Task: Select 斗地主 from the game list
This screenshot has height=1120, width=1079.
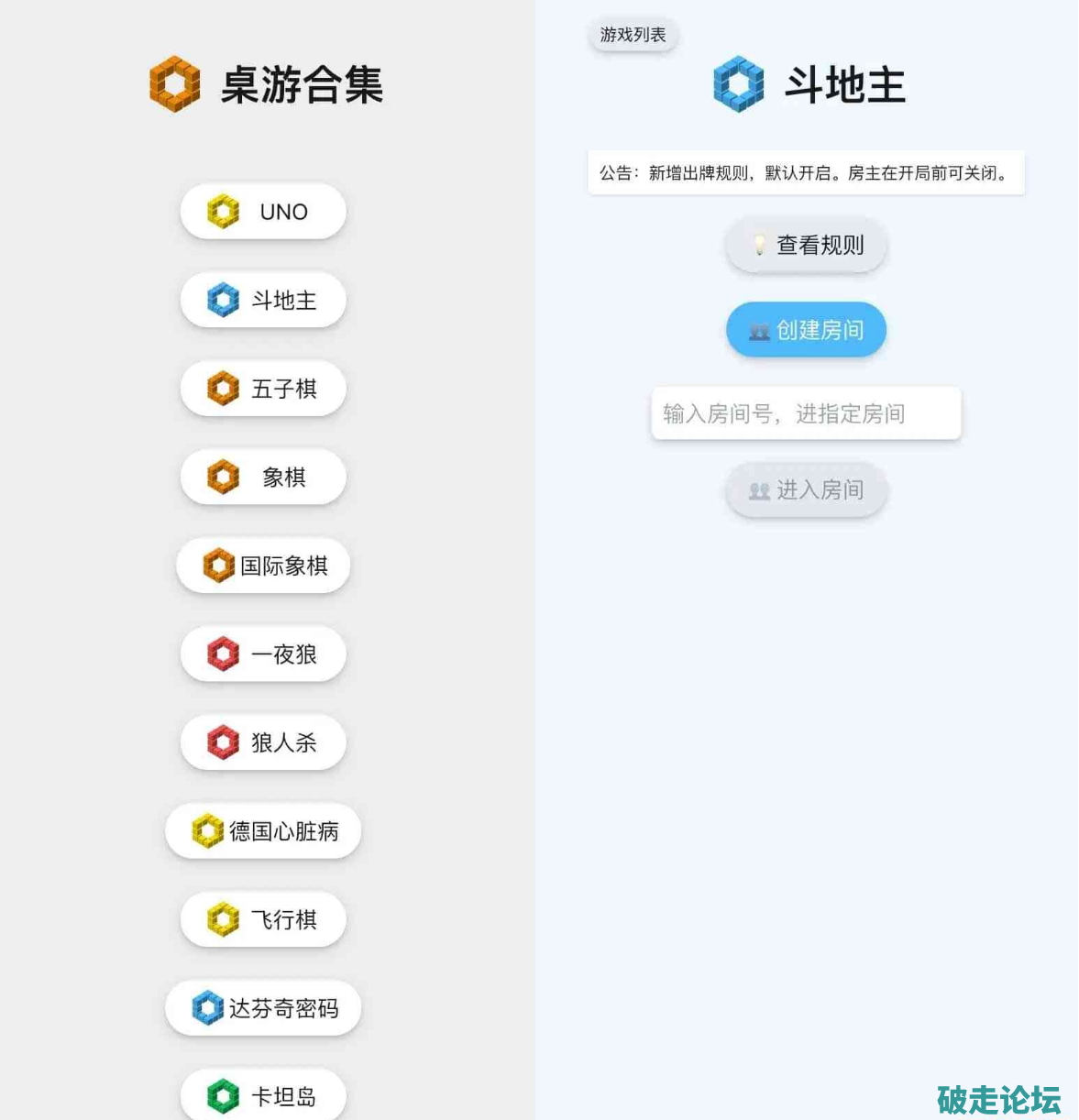Action: pyautogui.click(x=263, y=300)
